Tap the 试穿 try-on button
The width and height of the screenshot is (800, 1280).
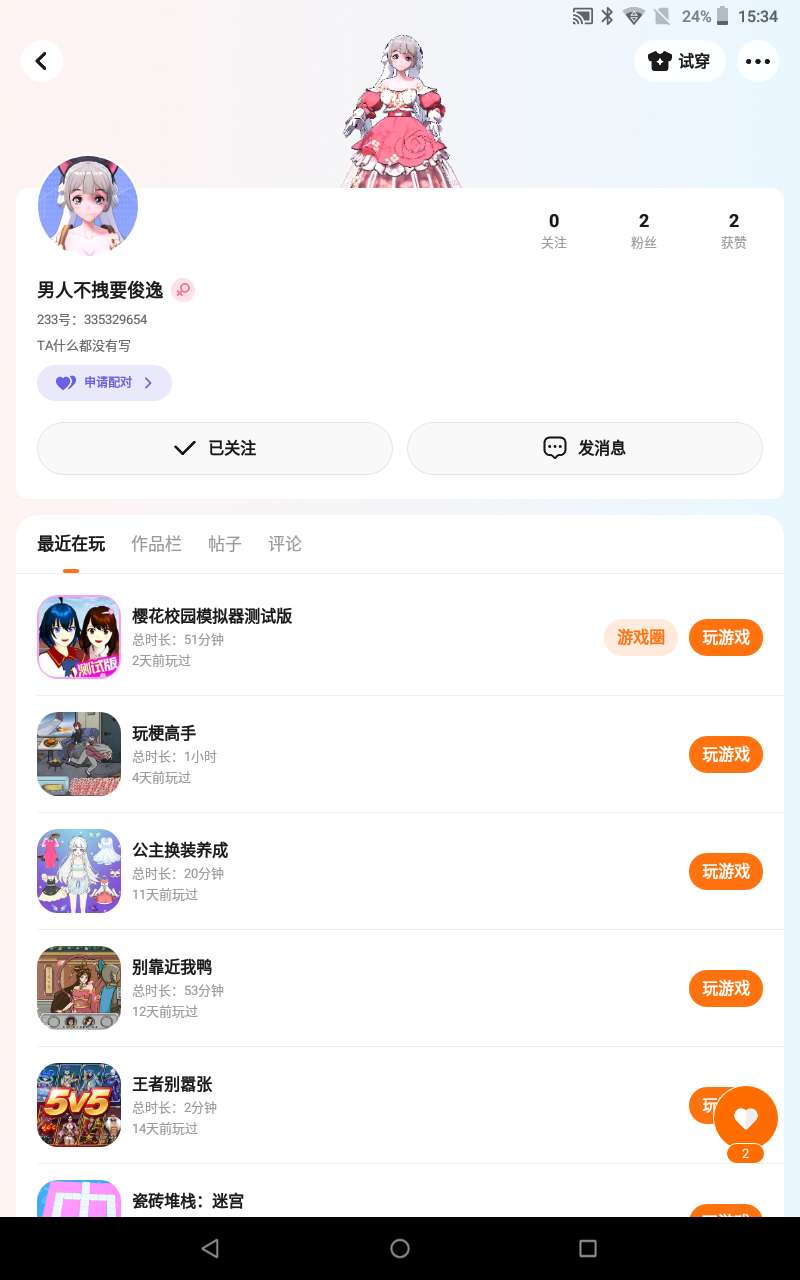pyautogui.click(x=680, y=61)
